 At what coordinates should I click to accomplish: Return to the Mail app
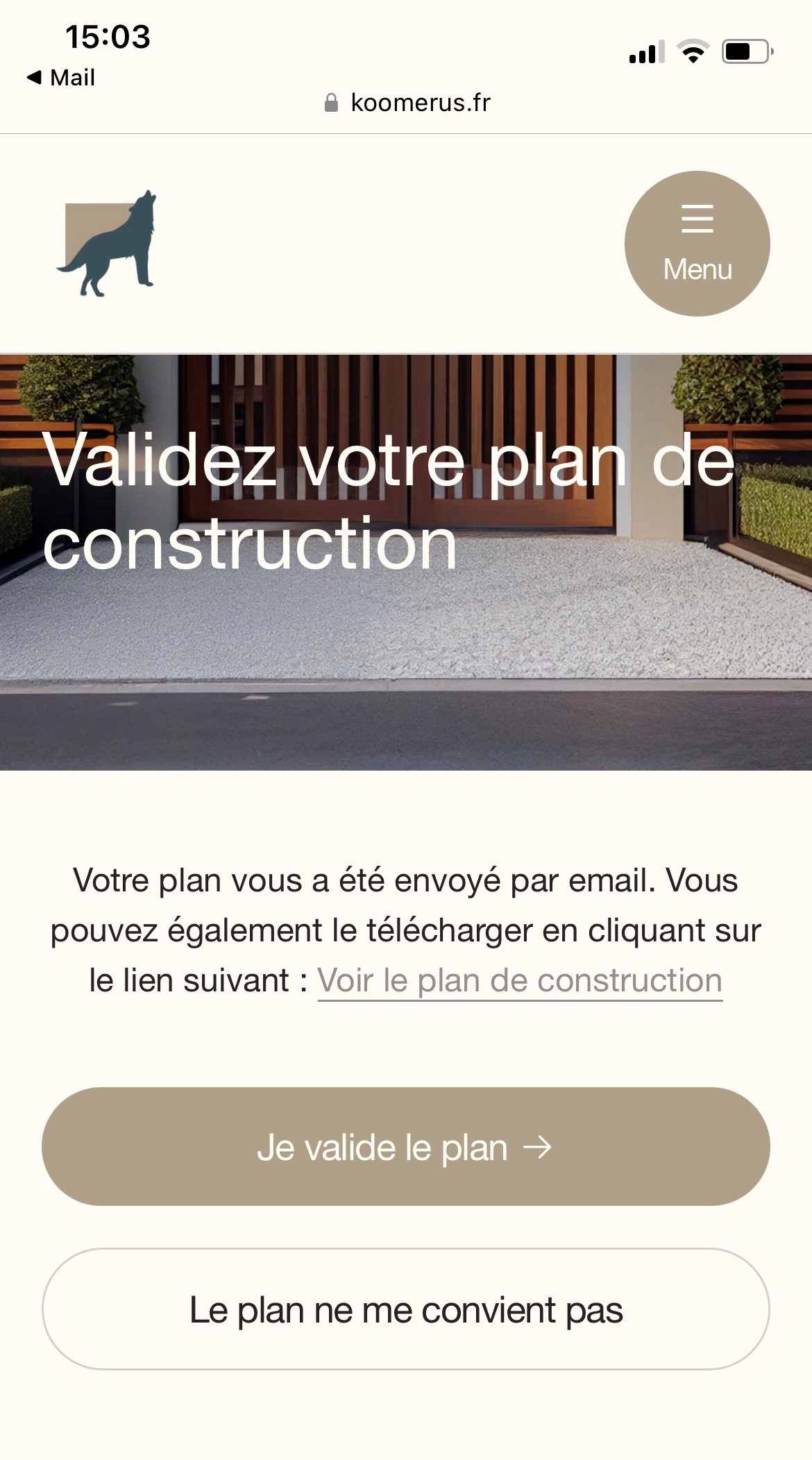61,78
